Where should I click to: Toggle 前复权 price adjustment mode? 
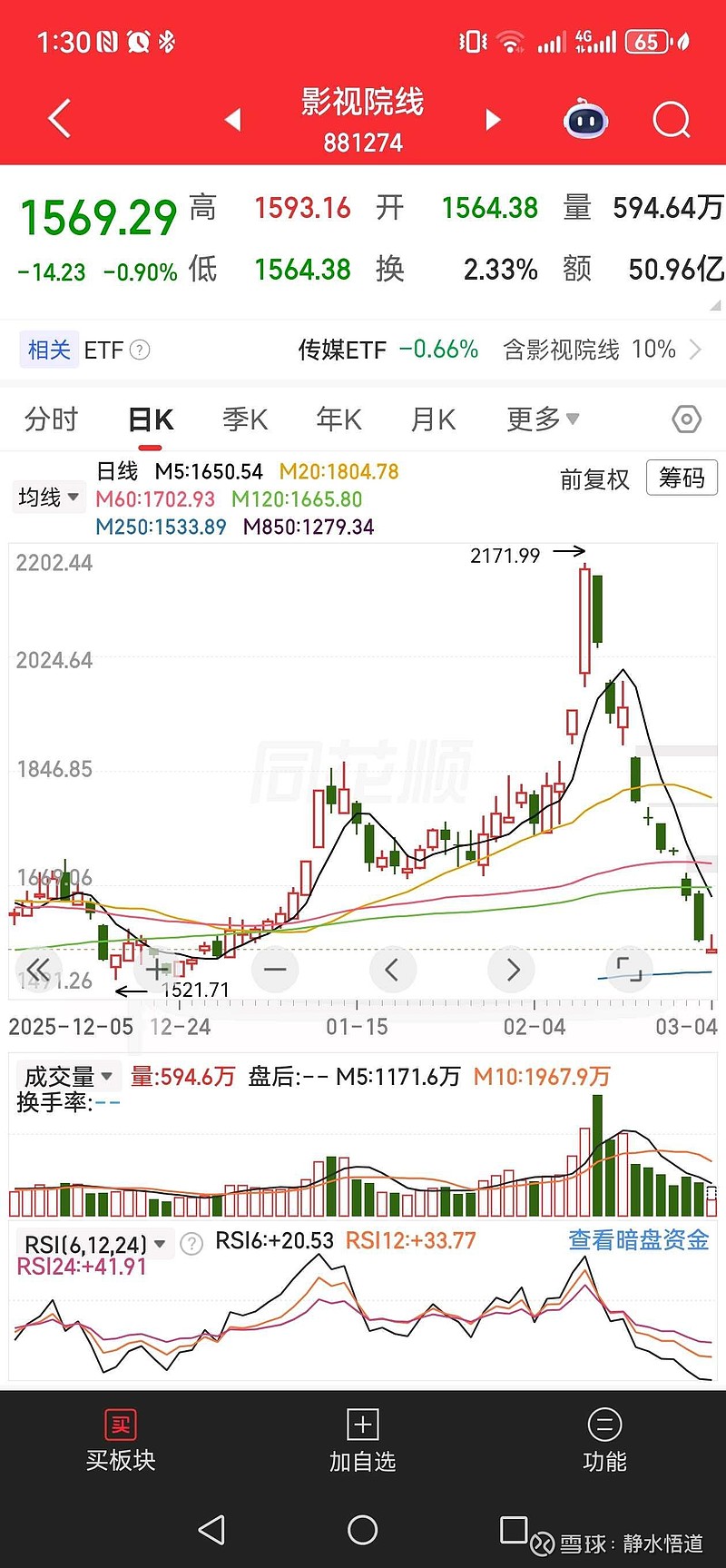click(x=594, y=478)
